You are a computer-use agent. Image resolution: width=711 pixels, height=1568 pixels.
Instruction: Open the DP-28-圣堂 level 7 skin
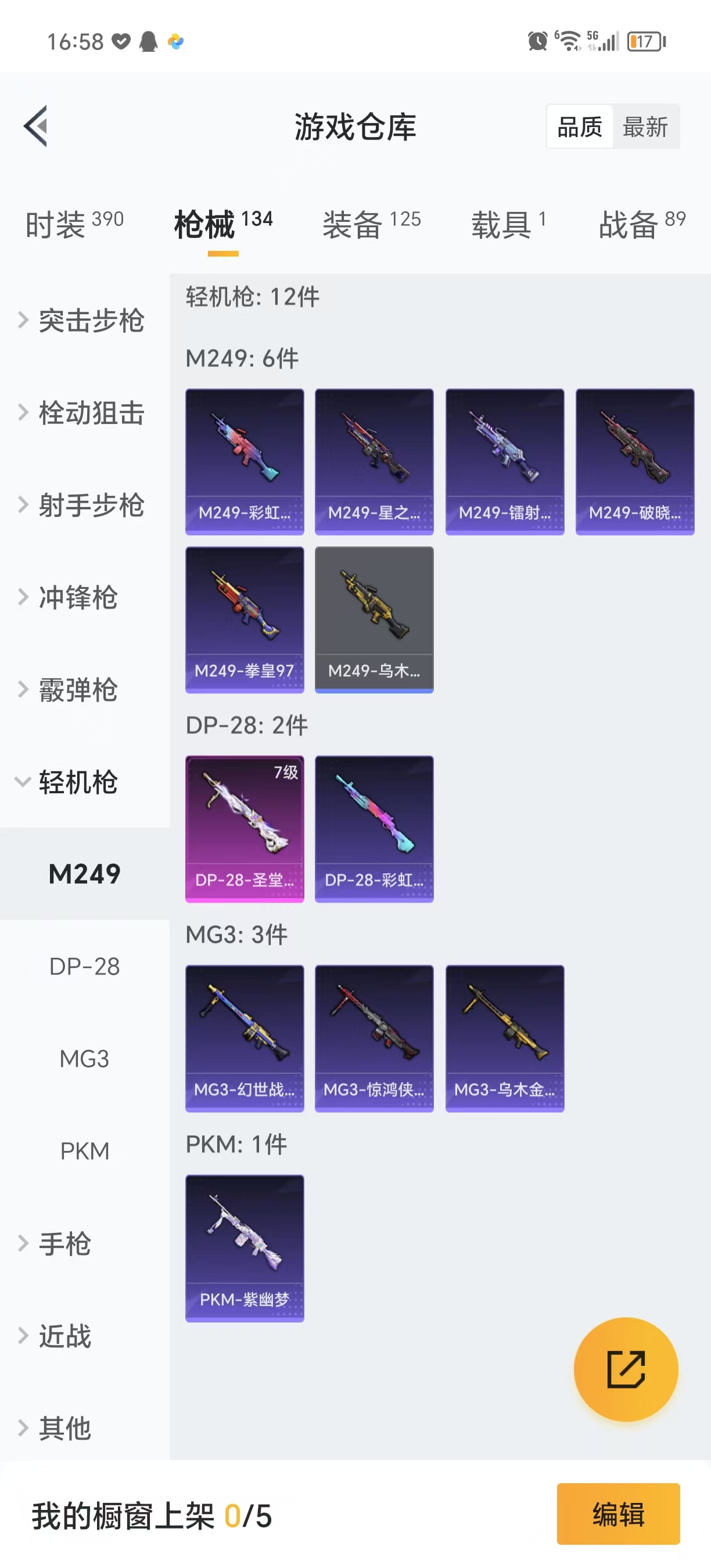pos(244,829)
